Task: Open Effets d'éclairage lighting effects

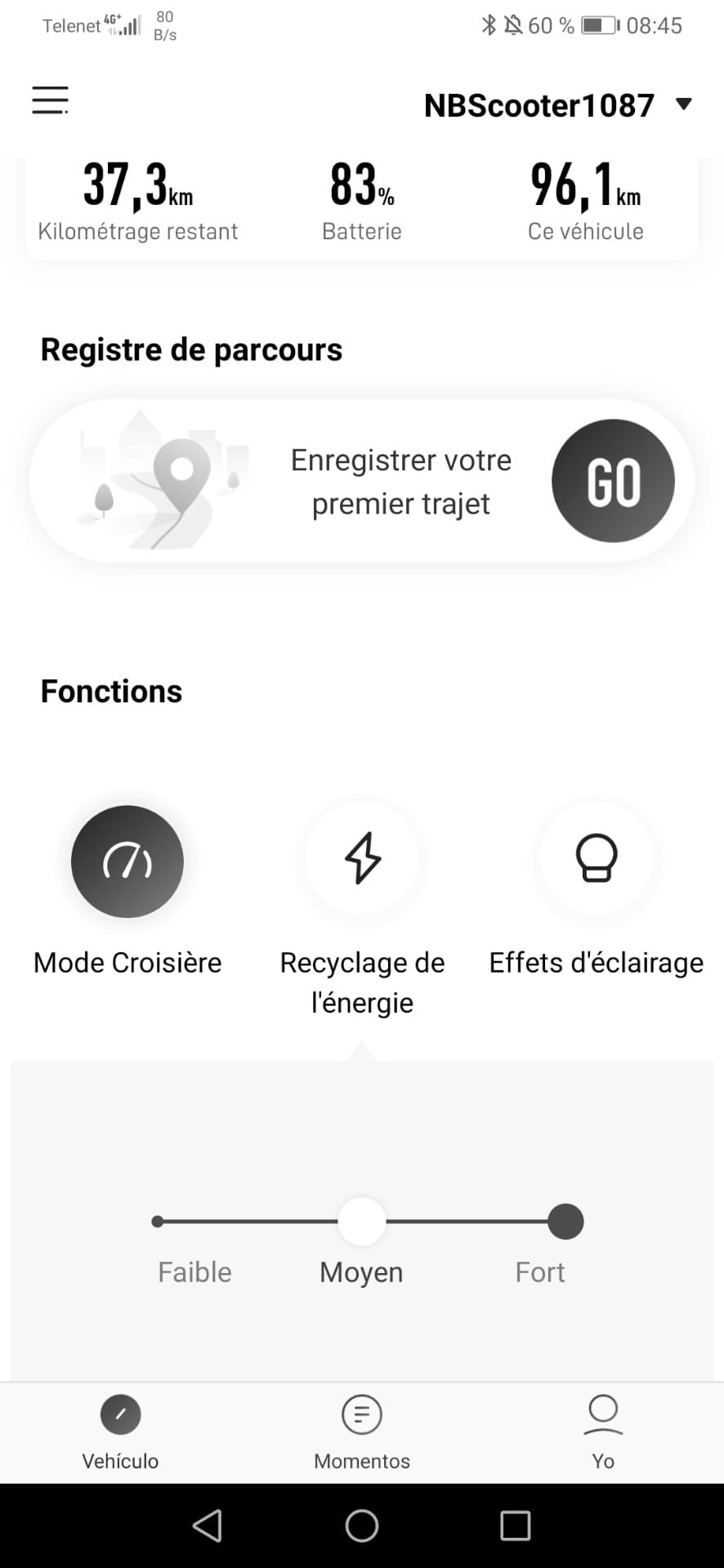Action: click(597, 858)
